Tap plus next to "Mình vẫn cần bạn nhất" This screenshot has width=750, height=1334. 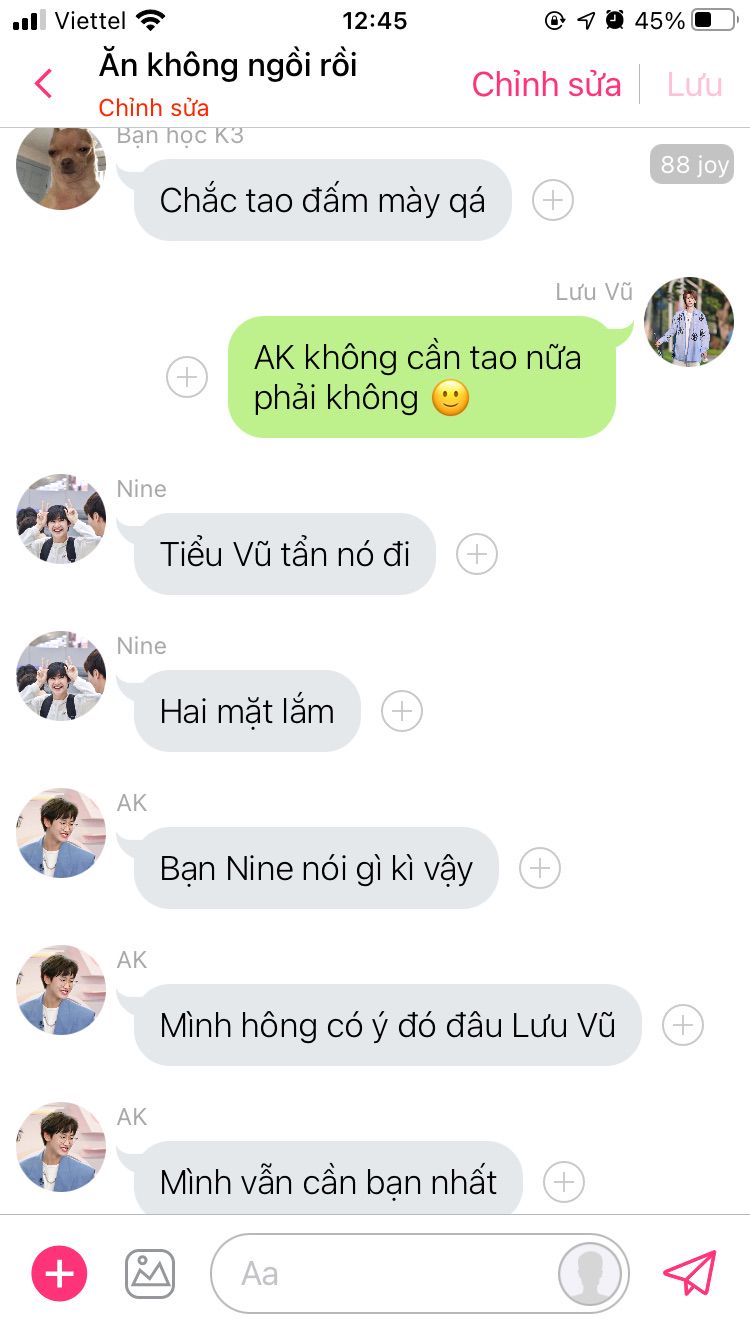(564, 1182)
